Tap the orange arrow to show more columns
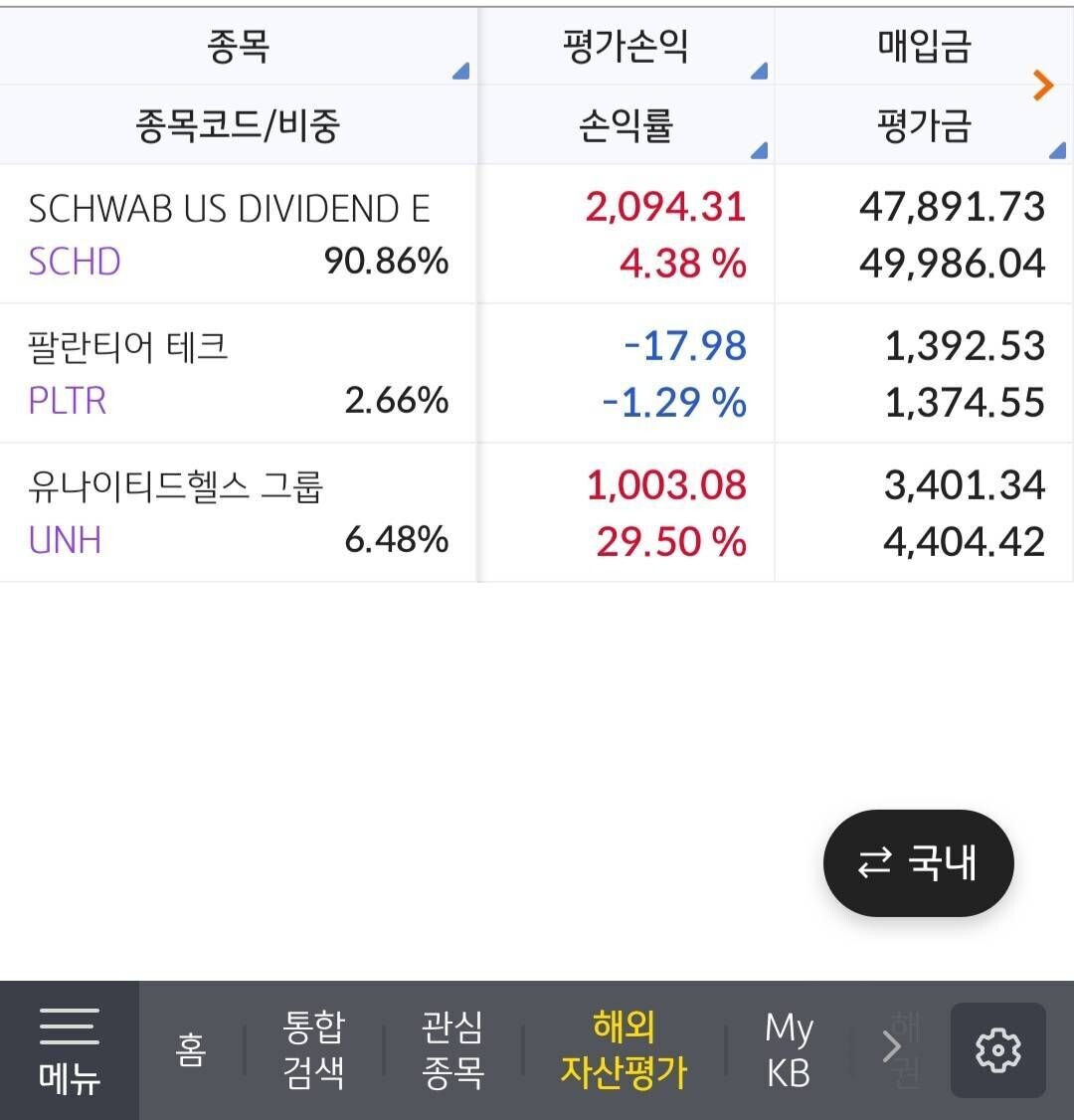 [x=1042, y=86]
